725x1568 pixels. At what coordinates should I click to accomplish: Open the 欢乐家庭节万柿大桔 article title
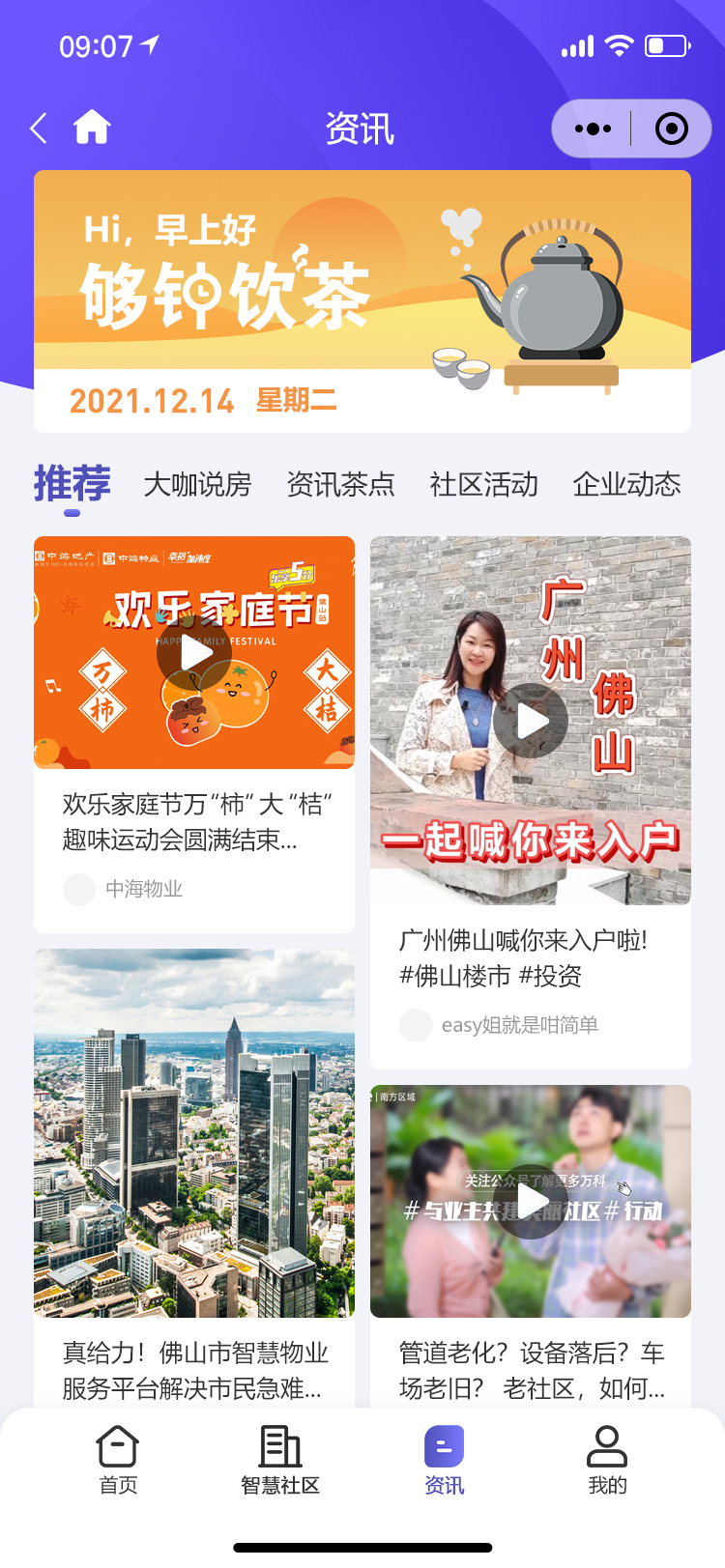pos(196,821)
